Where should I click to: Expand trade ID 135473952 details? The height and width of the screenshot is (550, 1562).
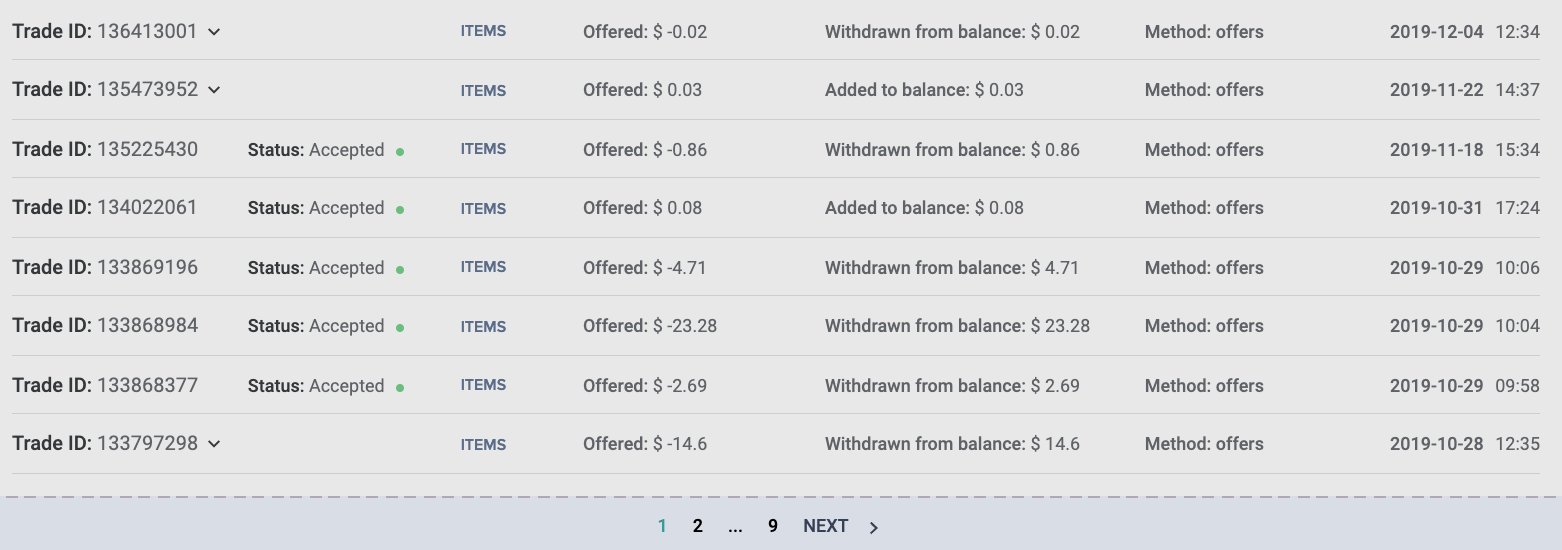[213, 90]
